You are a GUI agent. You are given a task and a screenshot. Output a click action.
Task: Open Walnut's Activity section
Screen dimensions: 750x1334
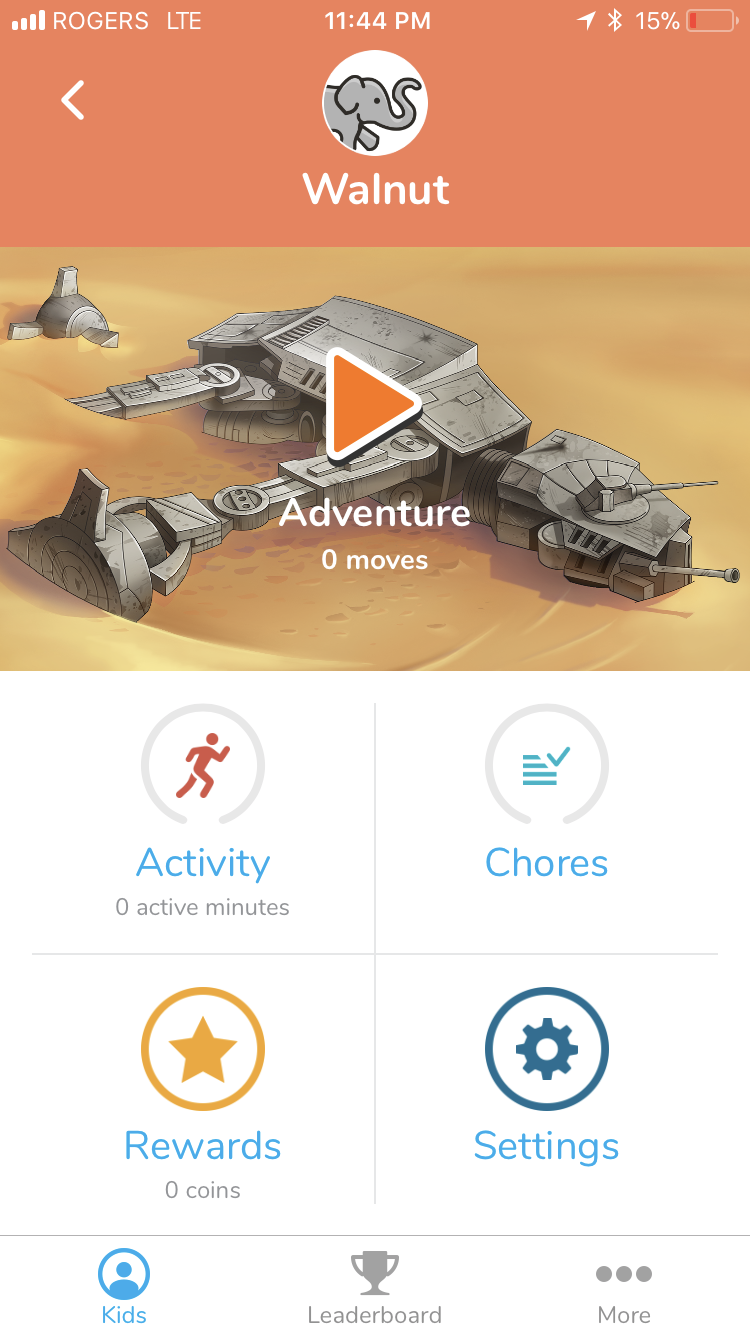[203, 812]
